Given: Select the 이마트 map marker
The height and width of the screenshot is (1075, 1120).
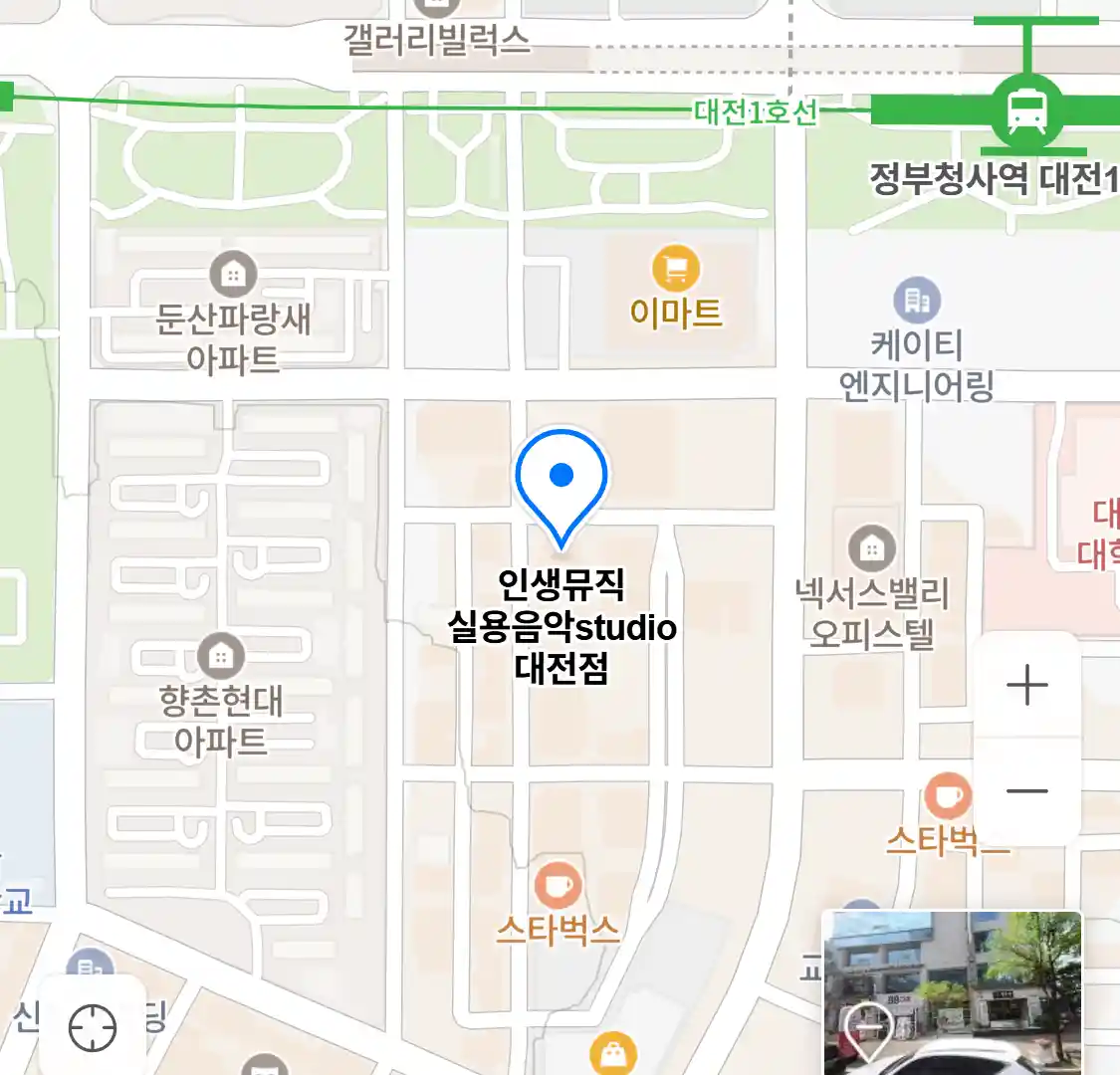Looking at the screenshot, I should 676,269.
